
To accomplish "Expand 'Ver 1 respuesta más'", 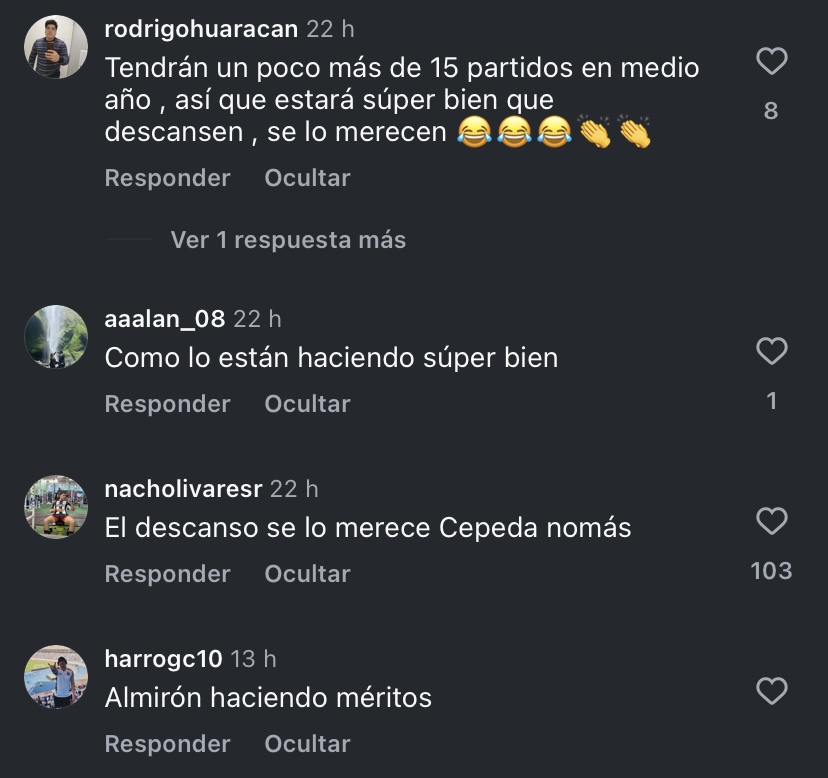I will coord(288,240).
